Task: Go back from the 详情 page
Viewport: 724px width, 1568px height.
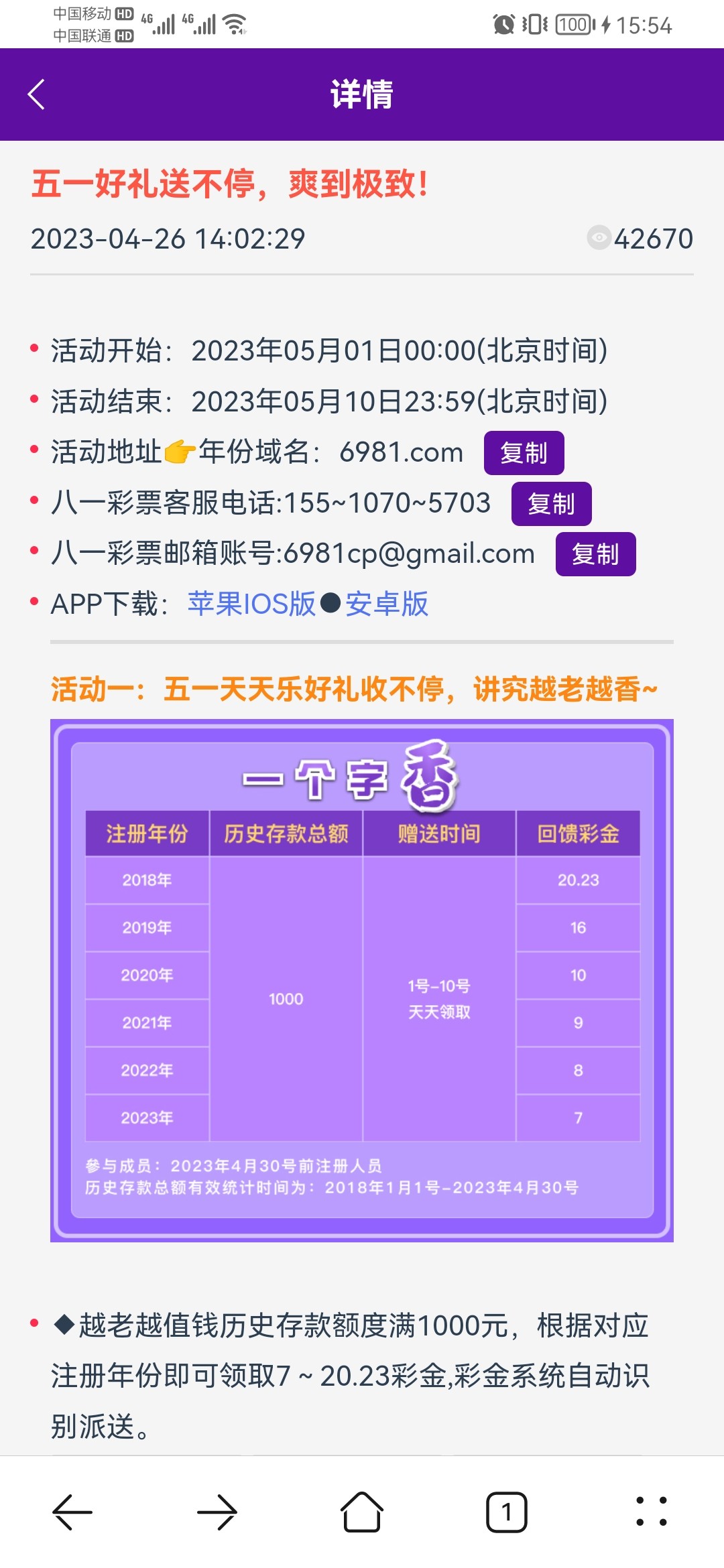Action: pos(37,94)
